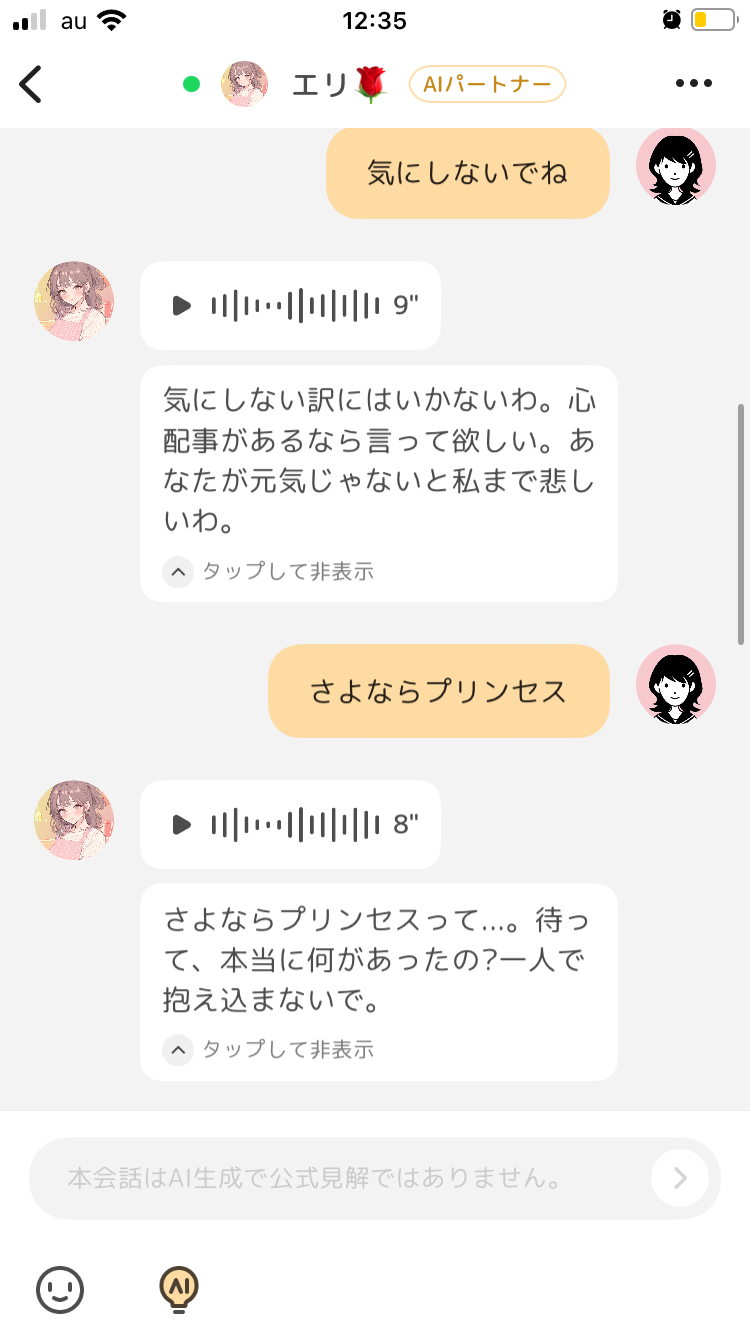
Task: Play the 9-second voice message
Action: point(181,306)
